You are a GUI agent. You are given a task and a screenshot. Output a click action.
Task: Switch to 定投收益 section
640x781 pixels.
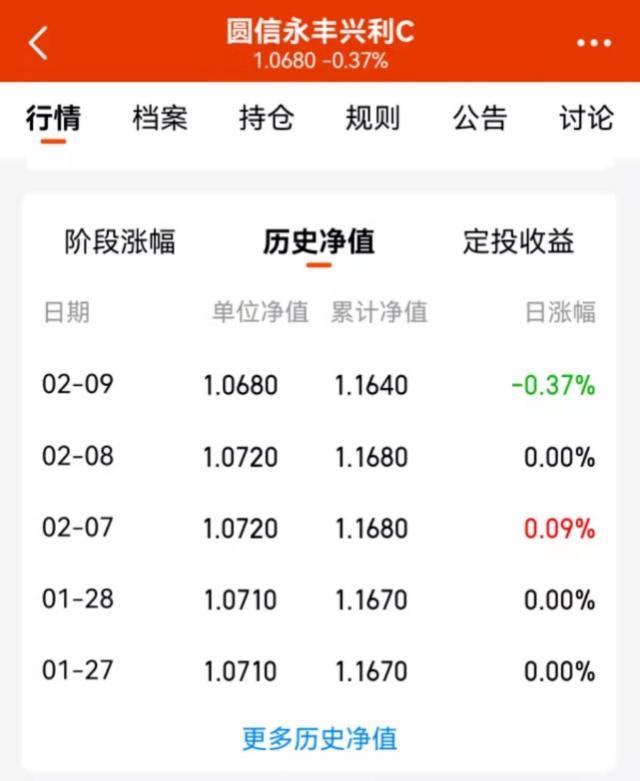point(518,242)
